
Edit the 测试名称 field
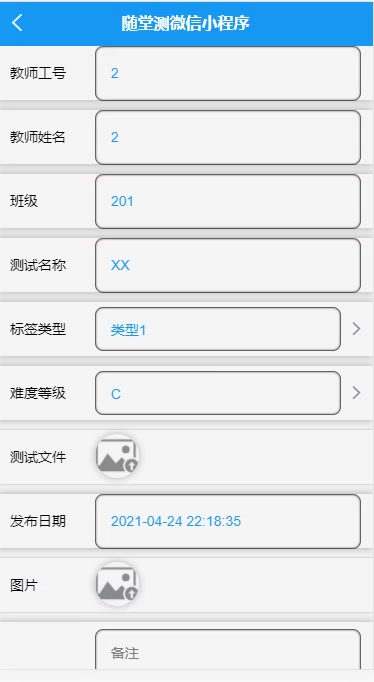coord(228,265)
